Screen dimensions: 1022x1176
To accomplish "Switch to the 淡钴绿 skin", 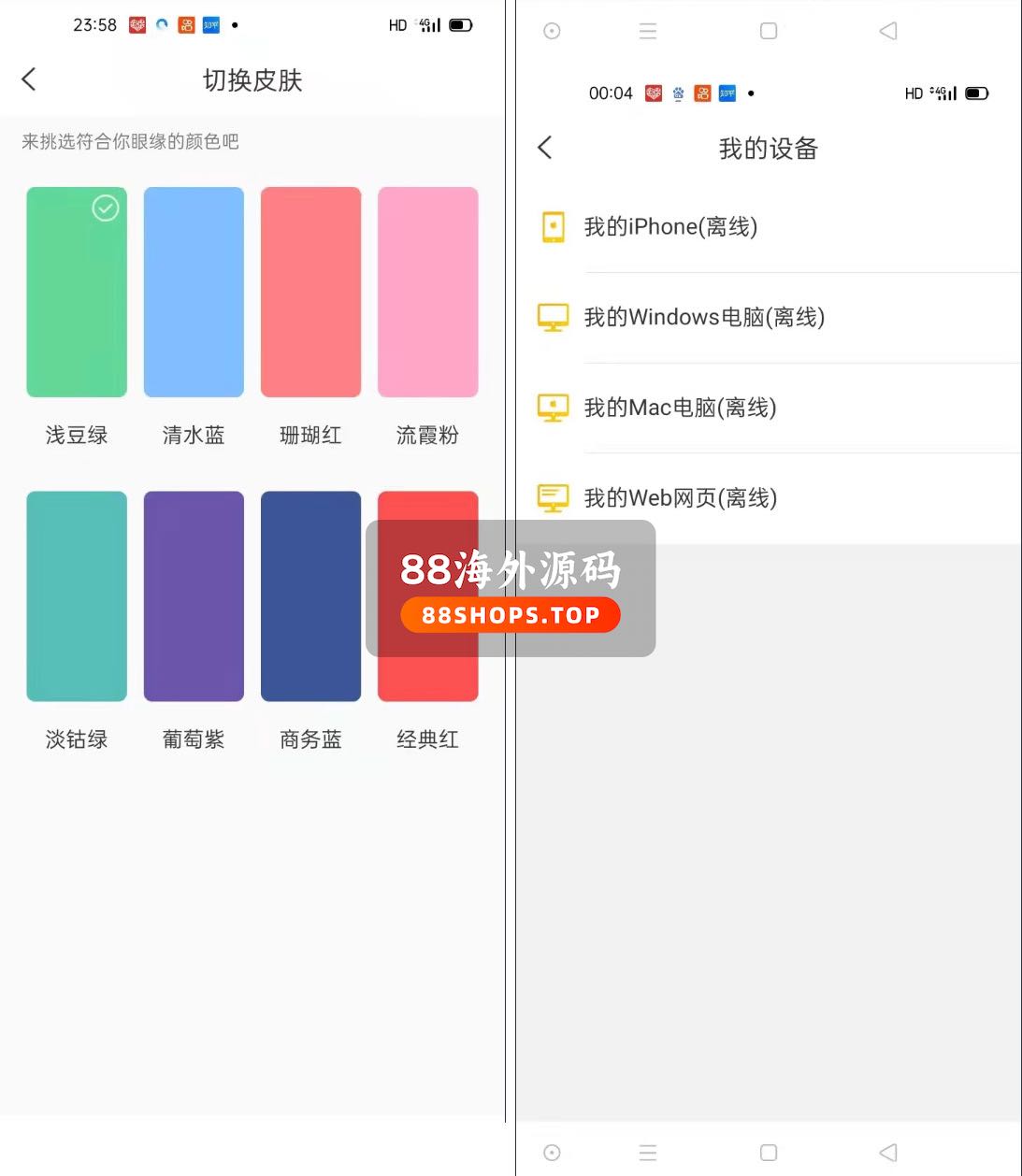I will [x=77, y=595].
